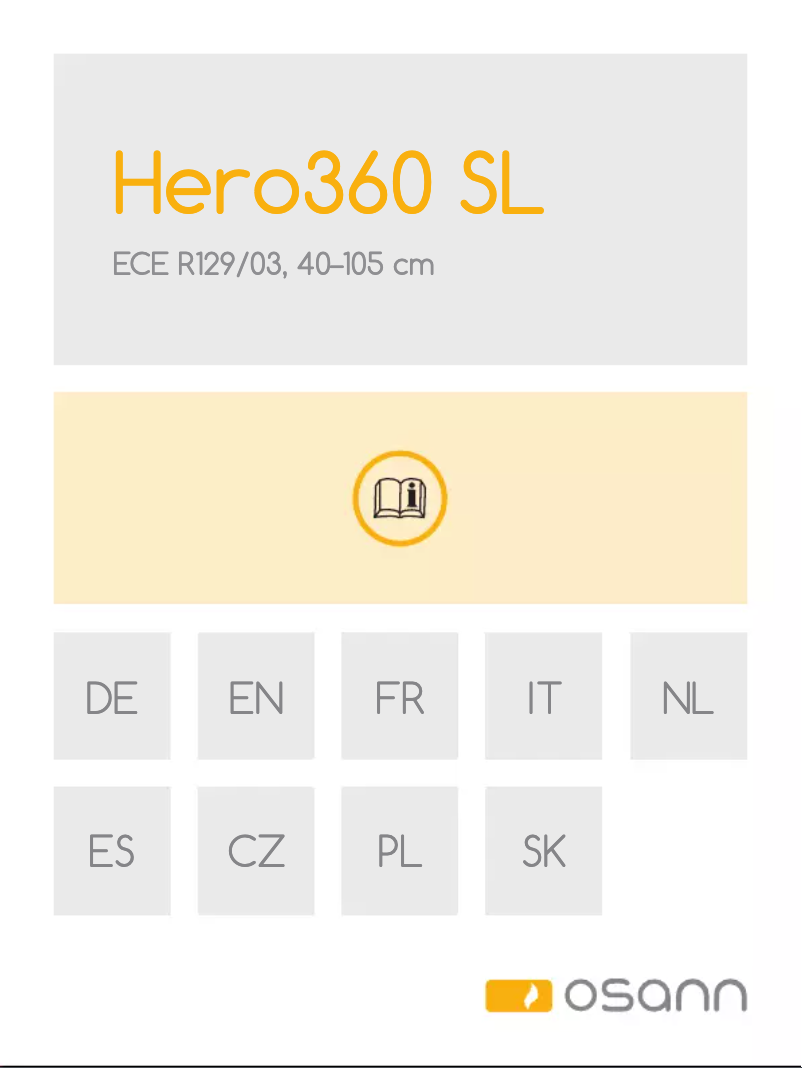Open the FR French section
The image size is (802, 1068).
(399, 696)
